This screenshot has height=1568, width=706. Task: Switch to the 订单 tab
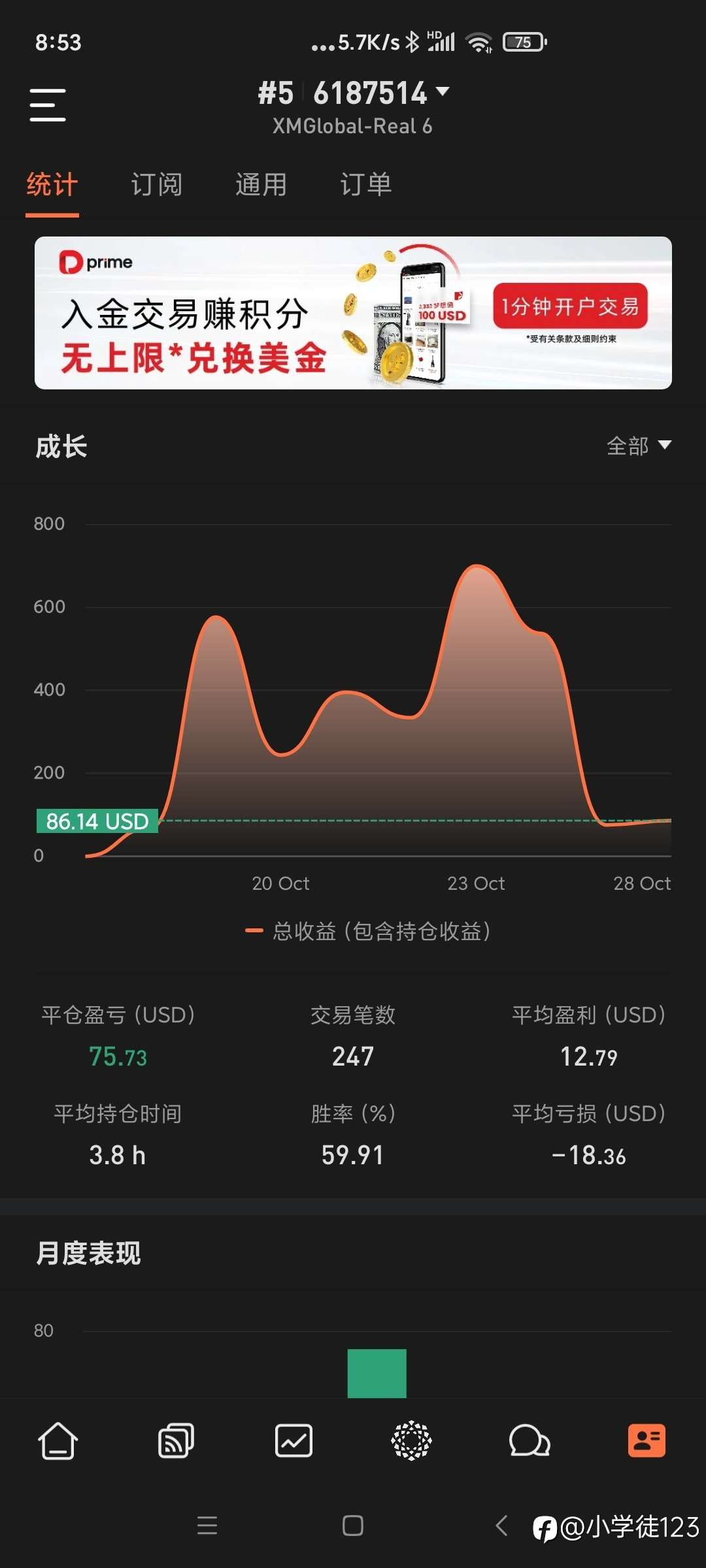[367, 185]
